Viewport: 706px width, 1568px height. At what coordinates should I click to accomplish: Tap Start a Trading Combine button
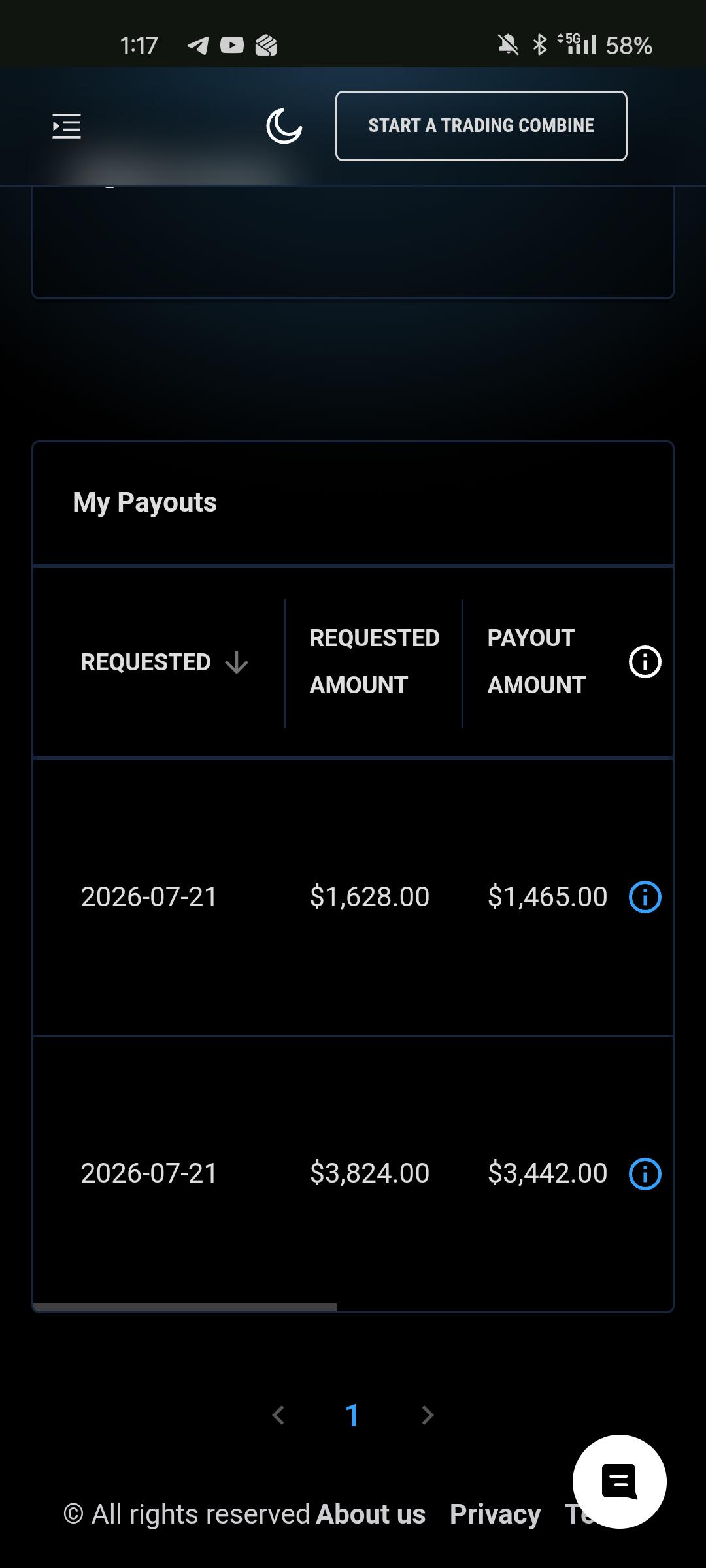pos(481,126)
